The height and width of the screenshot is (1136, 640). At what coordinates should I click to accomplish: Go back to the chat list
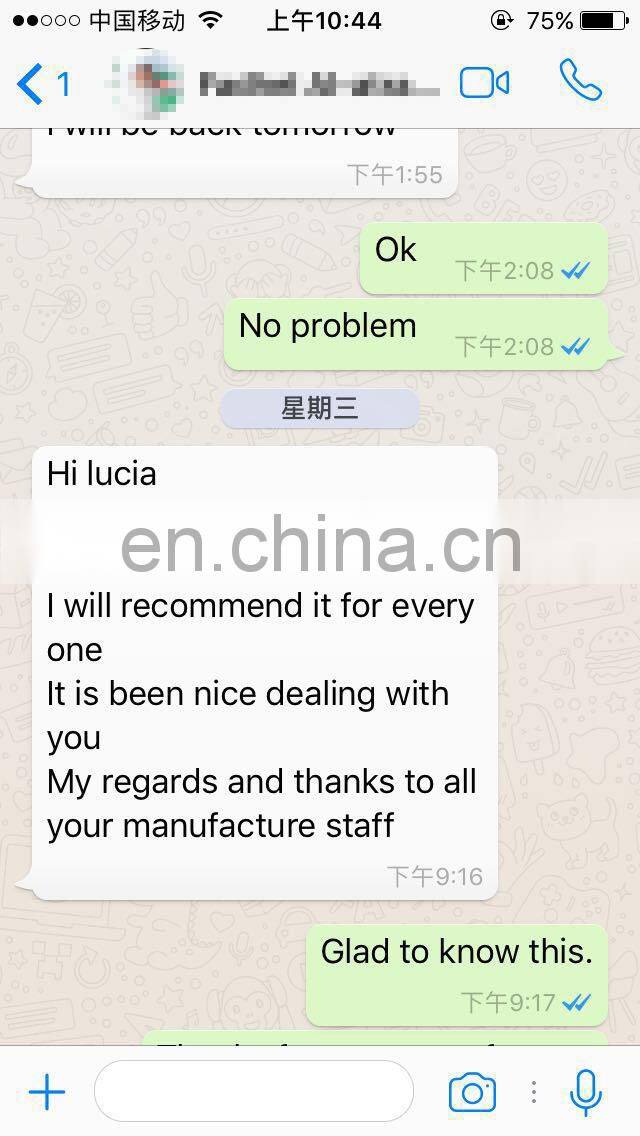pyautogui.click(x=42, y=83)
